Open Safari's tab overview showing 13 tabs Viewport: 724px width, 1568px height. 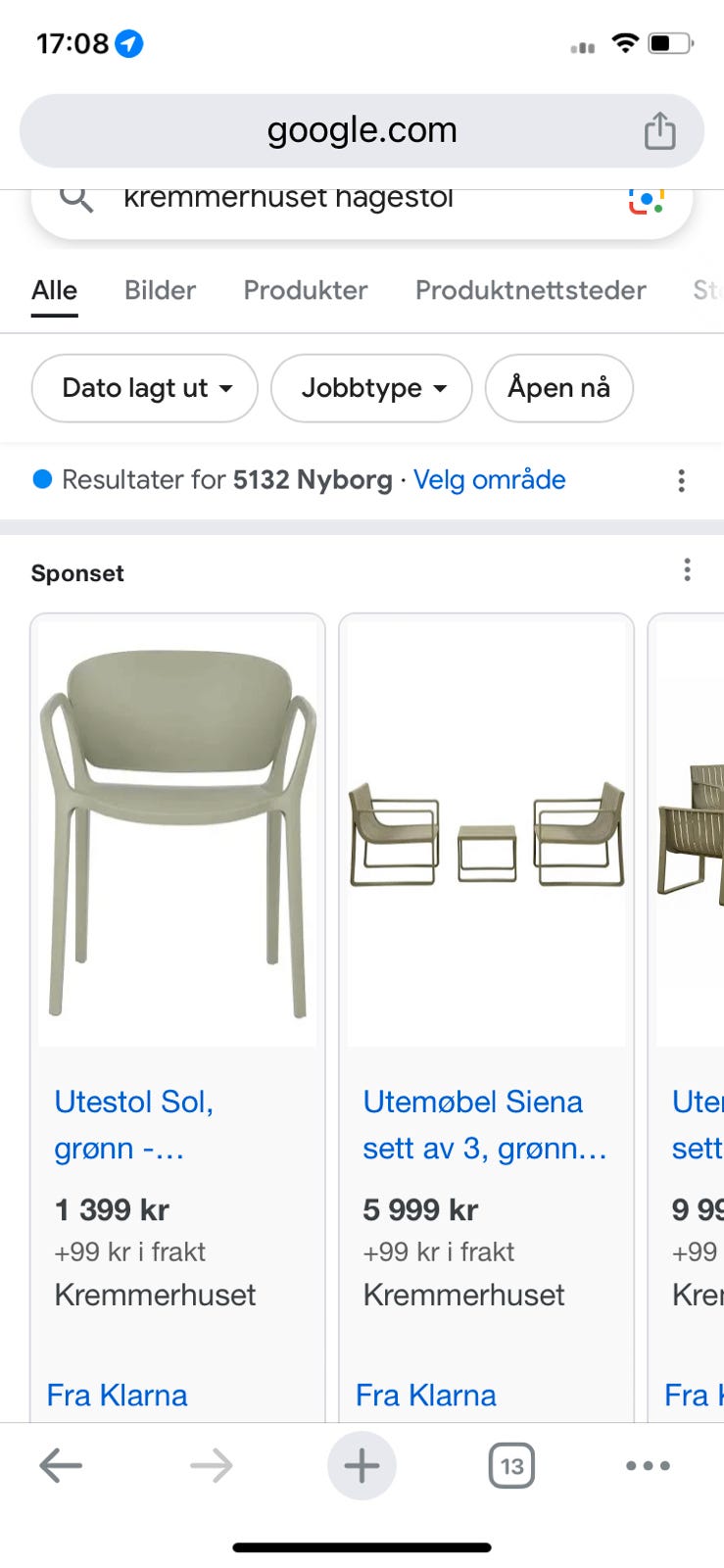[x=510, y=1465]
